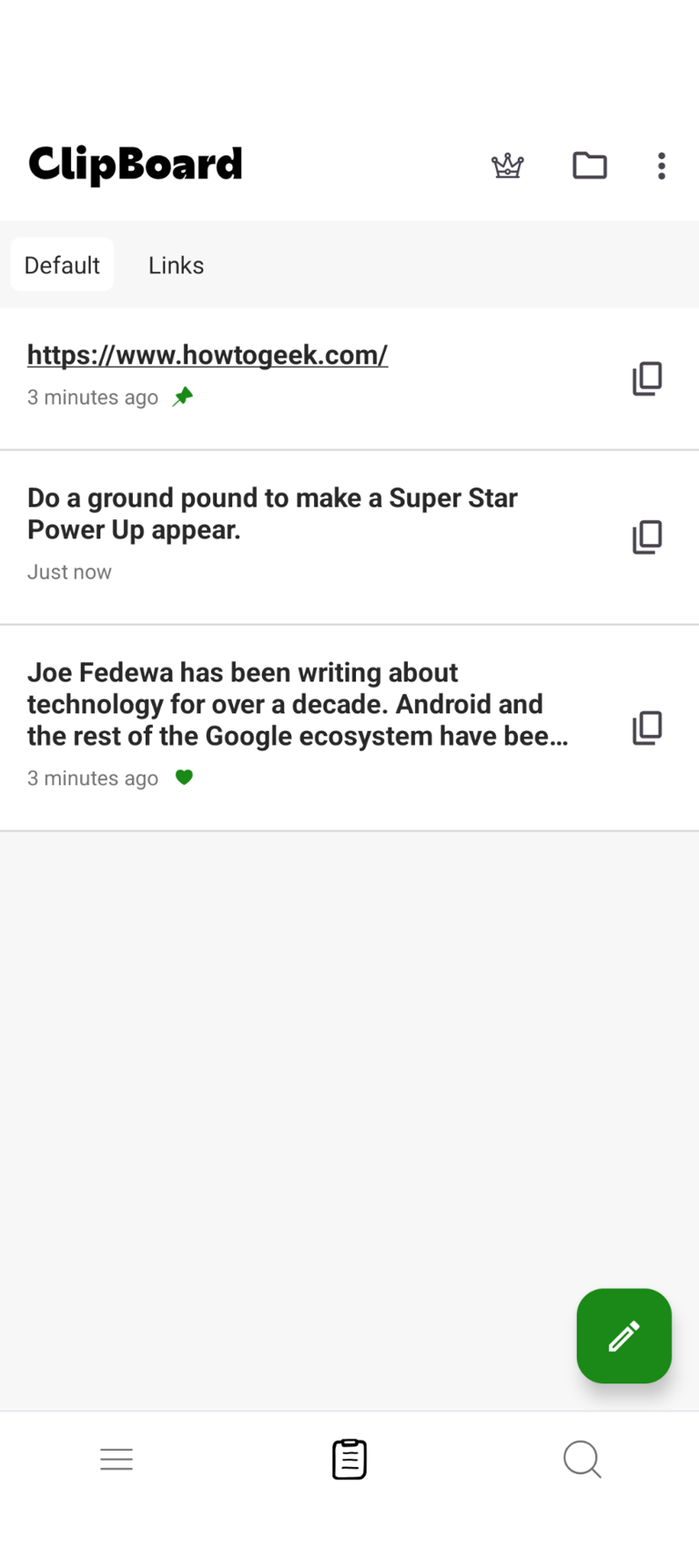
Task: Switch to the Links tab
Action: [176, 264]
